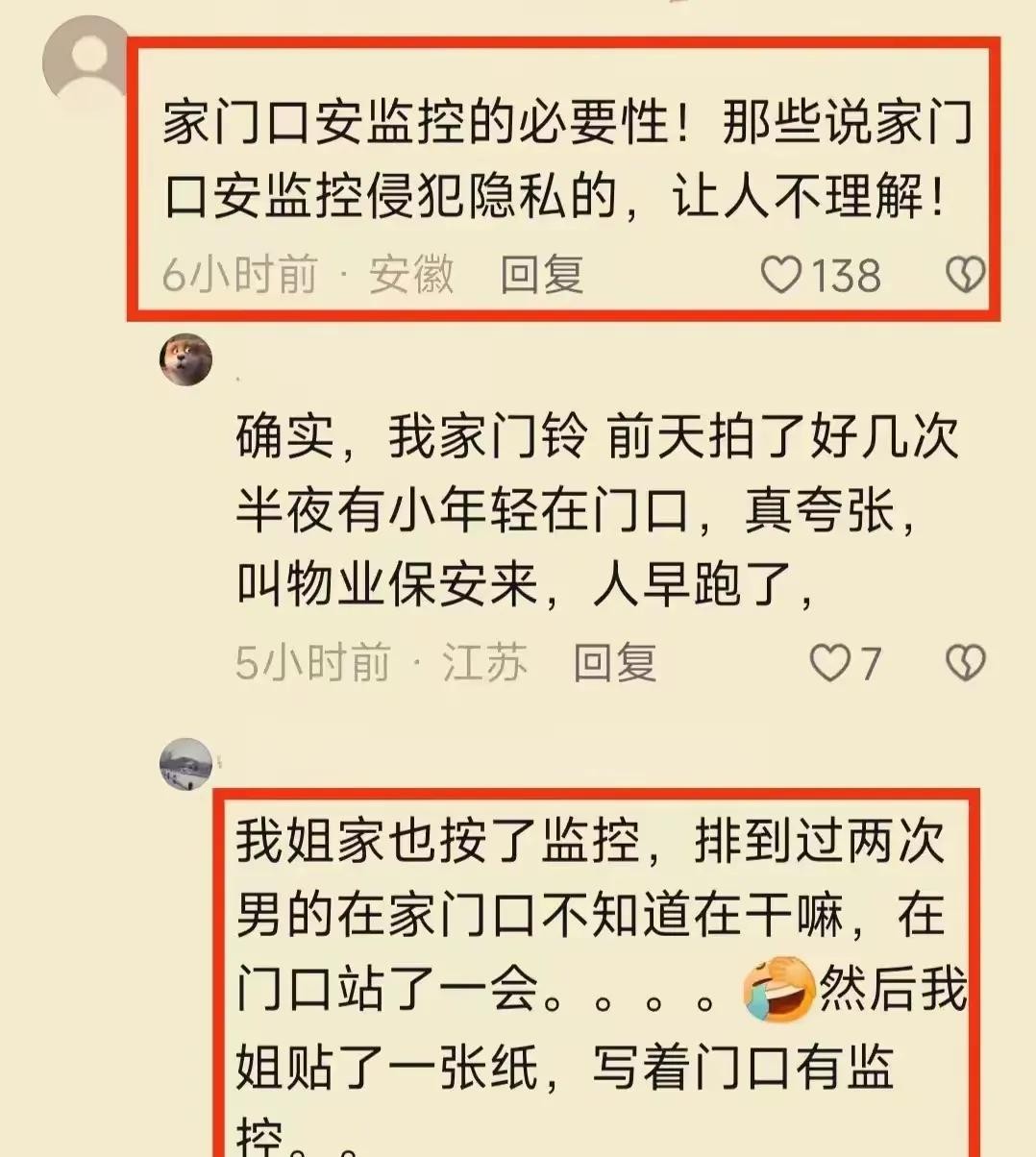The image size is (1036, 1157).
Task: Reply to the 安徽 comment about 监控必要性
Action: (541, 276)
